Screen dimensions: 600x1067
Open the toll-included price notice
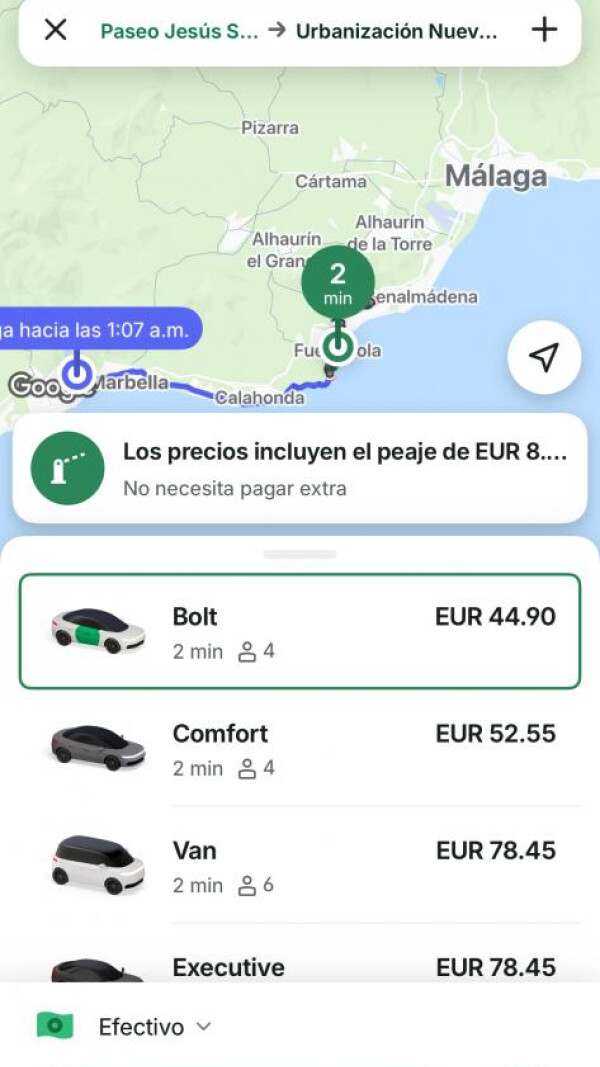300,468
